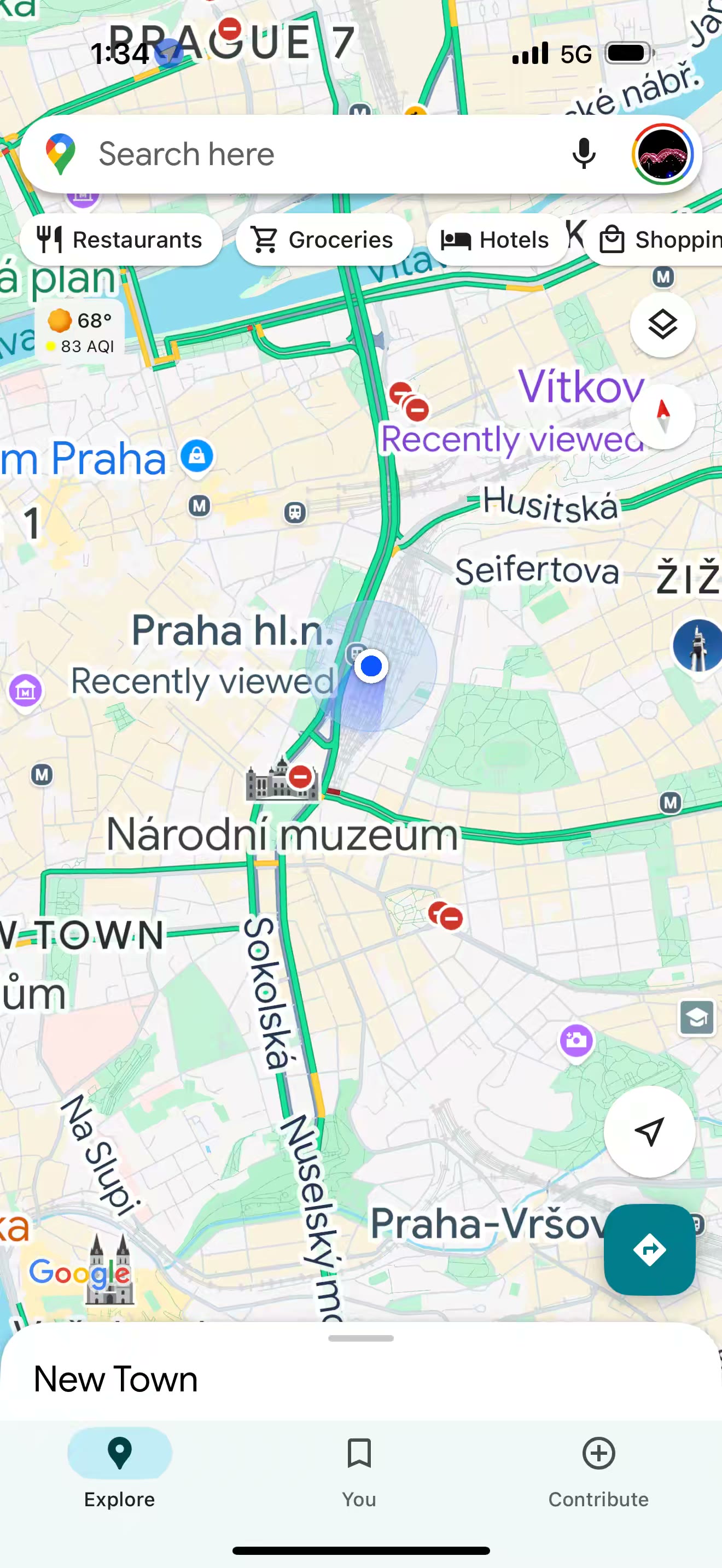Open the weather and AQI widget
This screenshot has height=1568, width=722.
coord(80,332)
